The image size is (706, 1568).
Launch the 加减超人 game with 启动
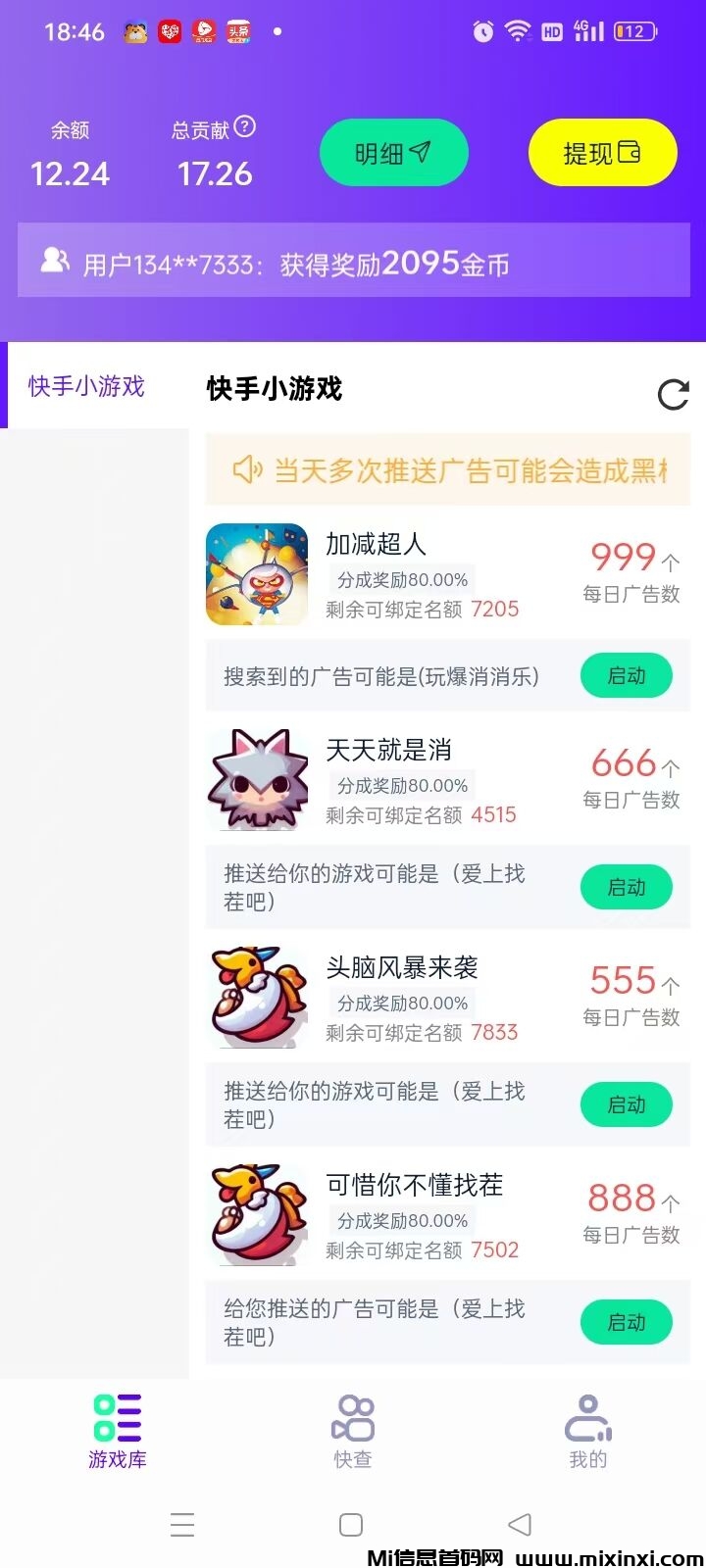point(626,675)
